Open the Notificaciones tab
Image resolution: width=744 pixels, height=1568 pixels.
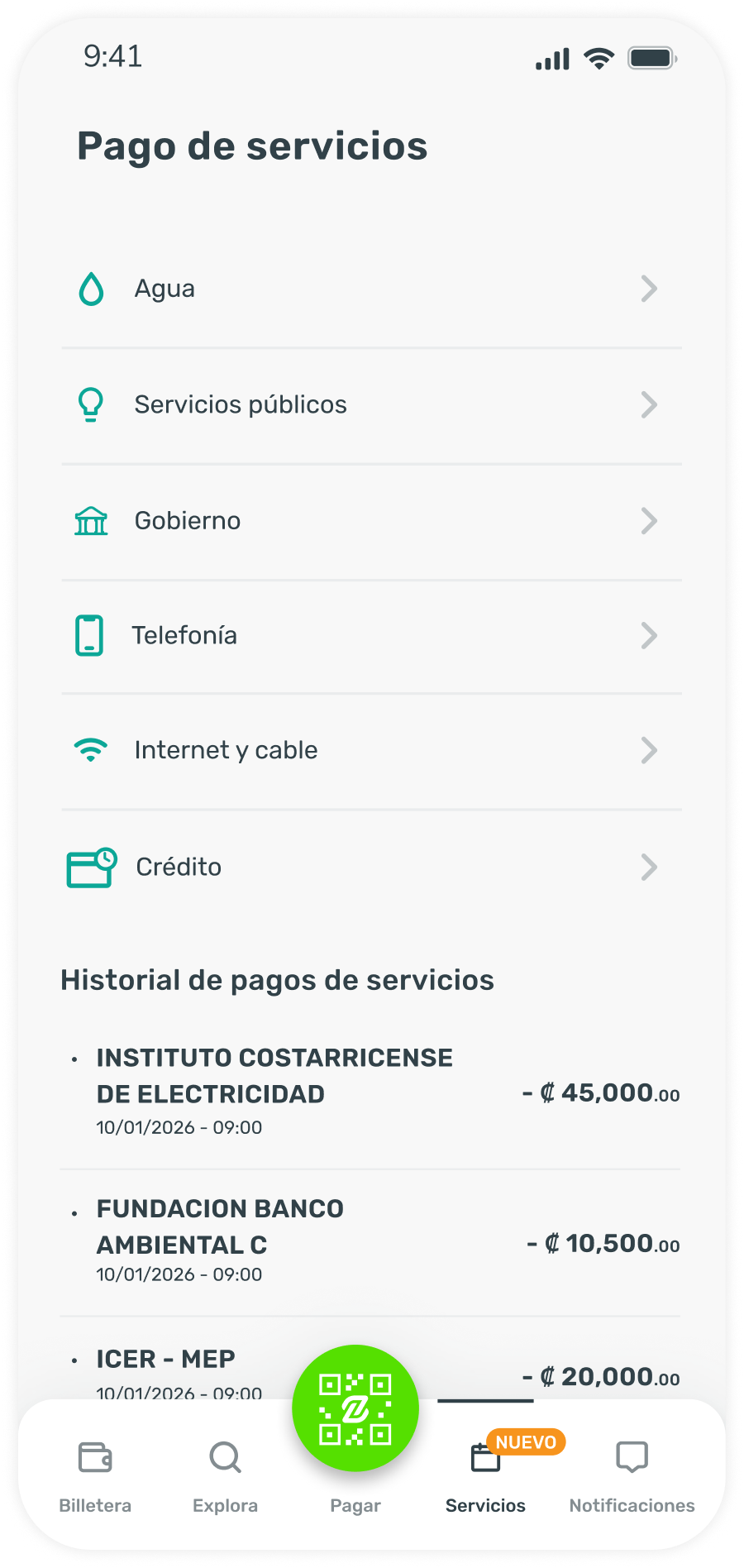click(632, 1475)
